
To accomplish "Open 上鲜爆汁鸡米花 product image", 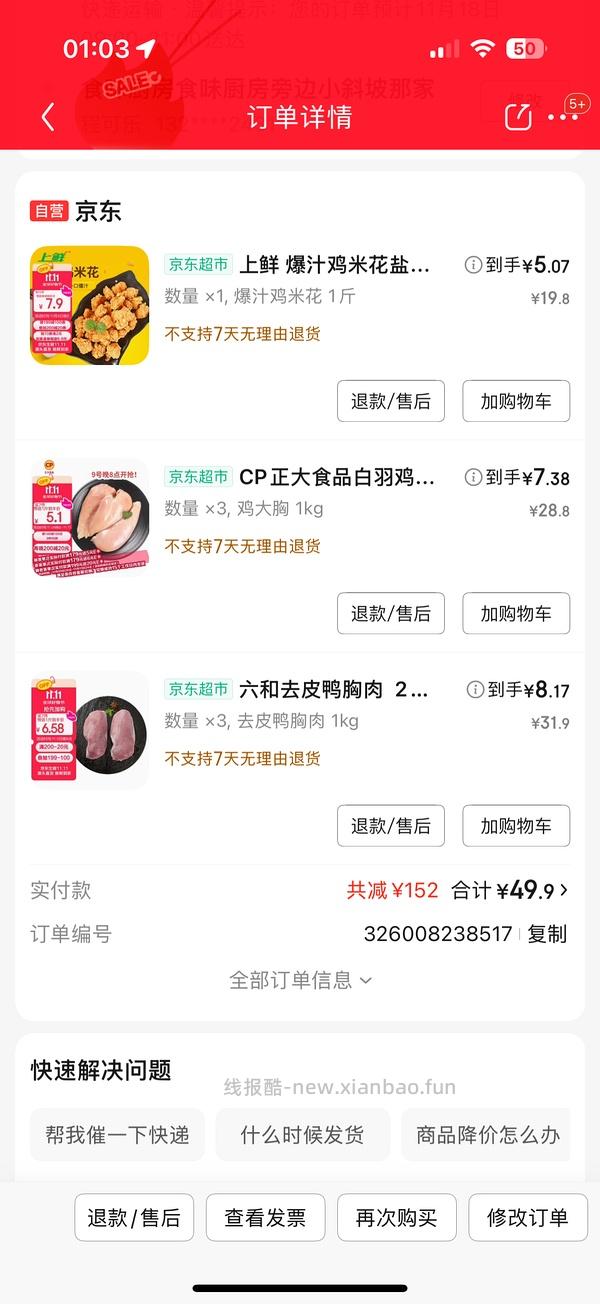I will point(89,305).
